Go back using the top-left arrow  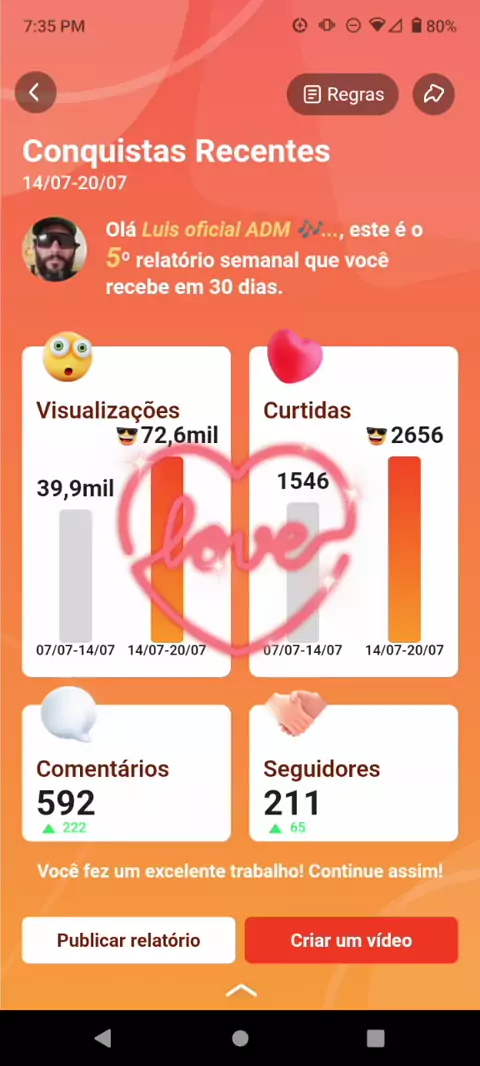tap(35, 92)
